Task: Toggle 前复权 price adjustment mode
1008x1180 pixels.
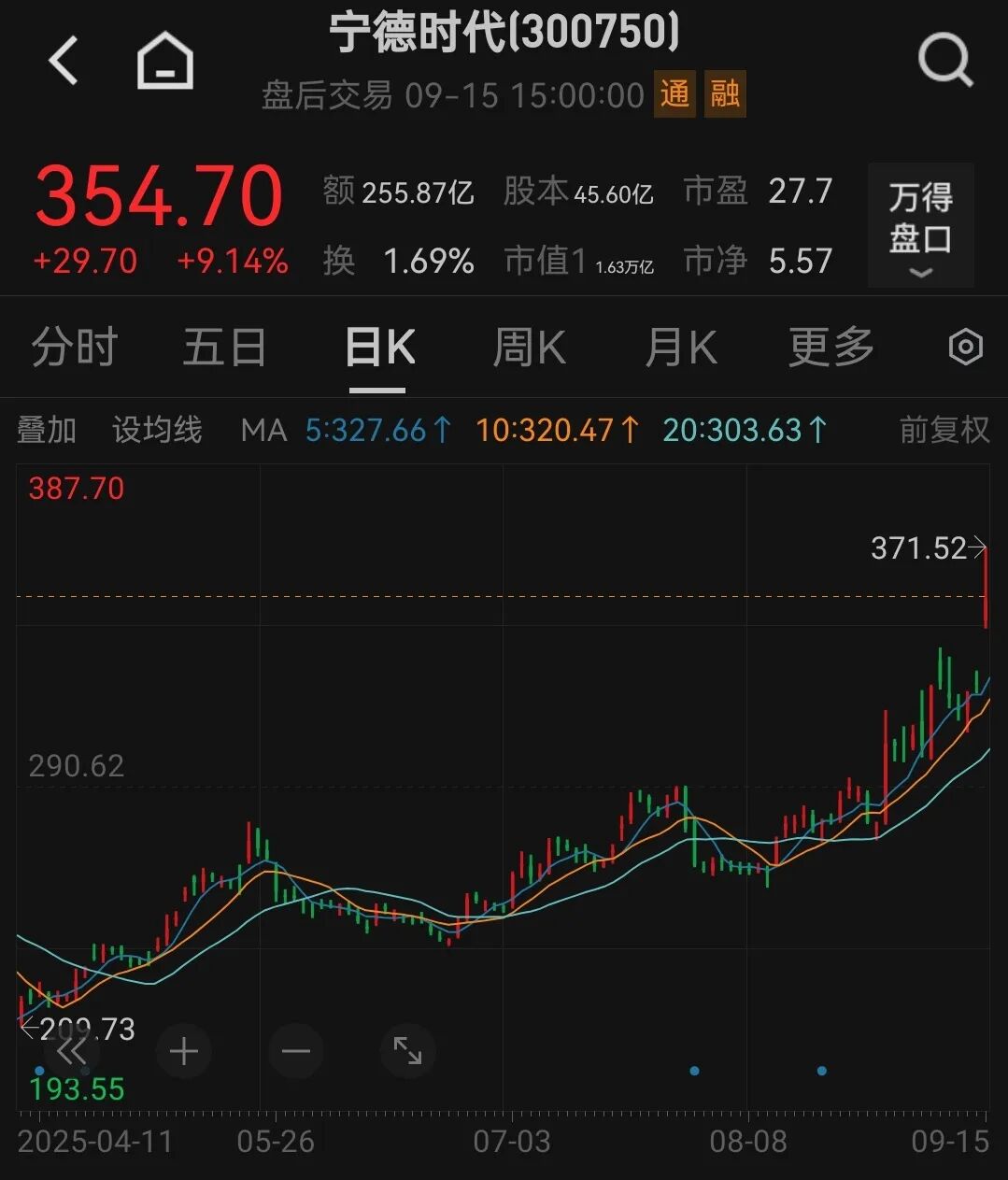Action: coord(942,430)
